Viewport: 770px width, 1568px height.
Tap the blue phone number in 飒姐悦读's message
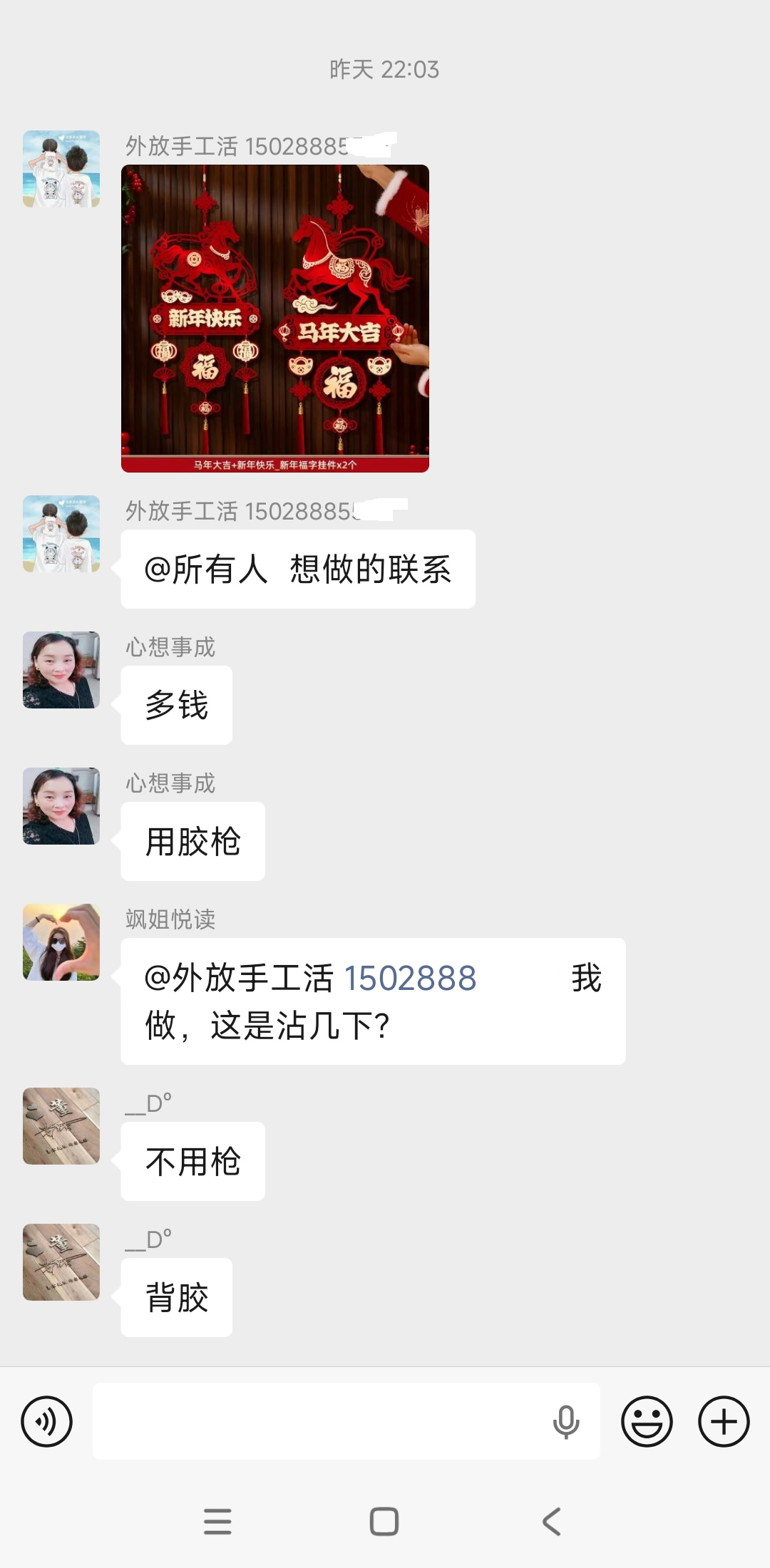(410, 978)
